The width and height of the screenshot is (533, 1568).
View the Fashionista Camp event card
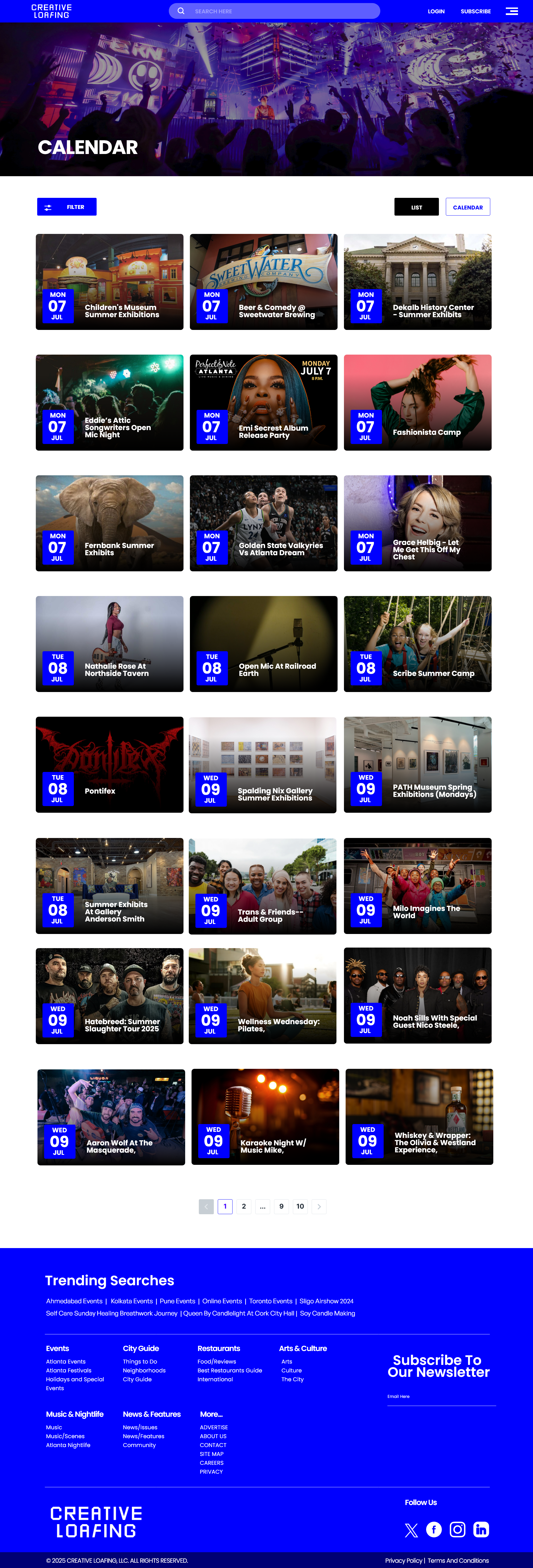[x=417, y=402]
